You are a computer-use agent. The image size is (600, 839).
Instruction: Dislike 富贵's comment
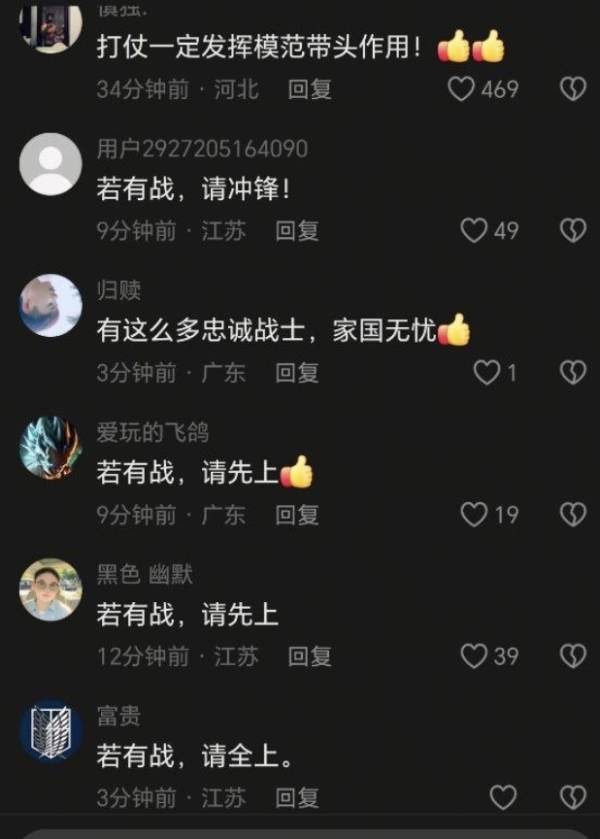[572, 797]
